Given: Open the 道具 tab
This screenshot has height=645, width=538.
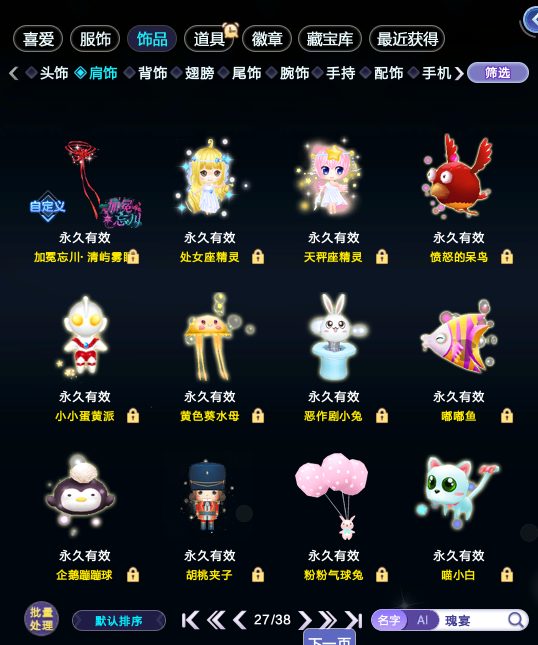Looking at the screenshot, I should [209, 39].
